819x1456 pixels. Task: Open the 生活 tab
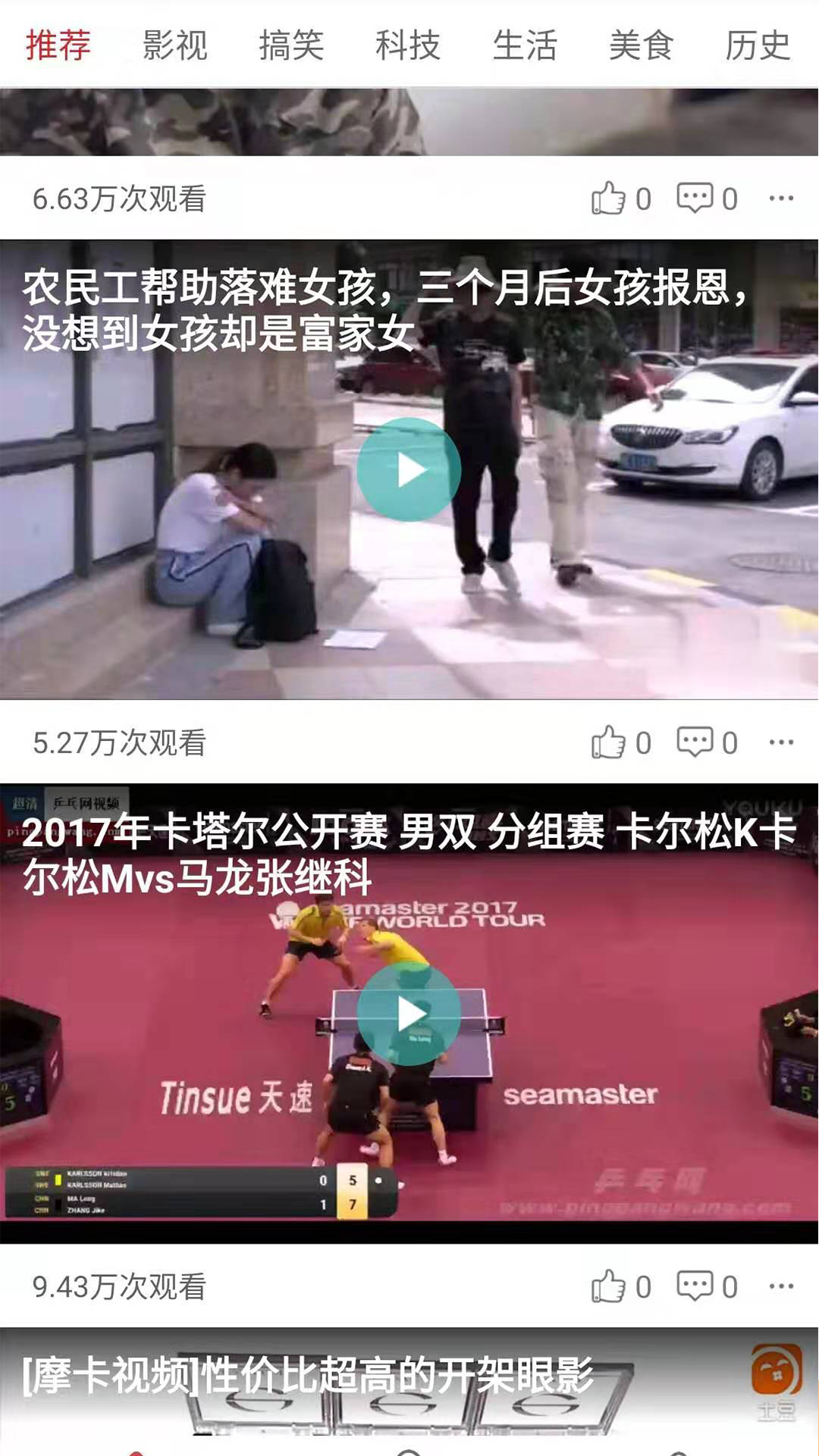coord(525,45)
